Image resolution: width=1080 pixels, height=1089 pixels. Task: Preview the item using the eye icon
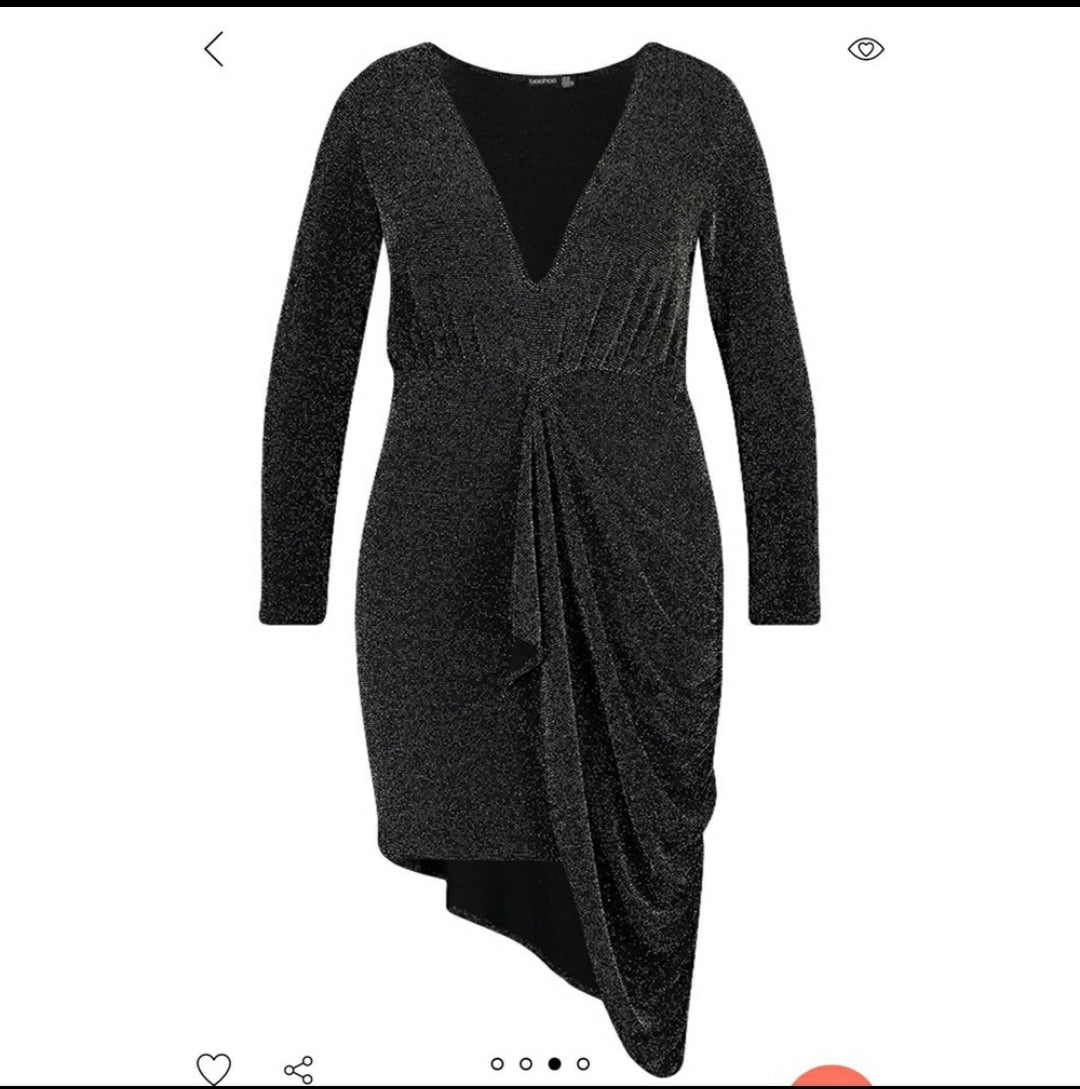865,47
